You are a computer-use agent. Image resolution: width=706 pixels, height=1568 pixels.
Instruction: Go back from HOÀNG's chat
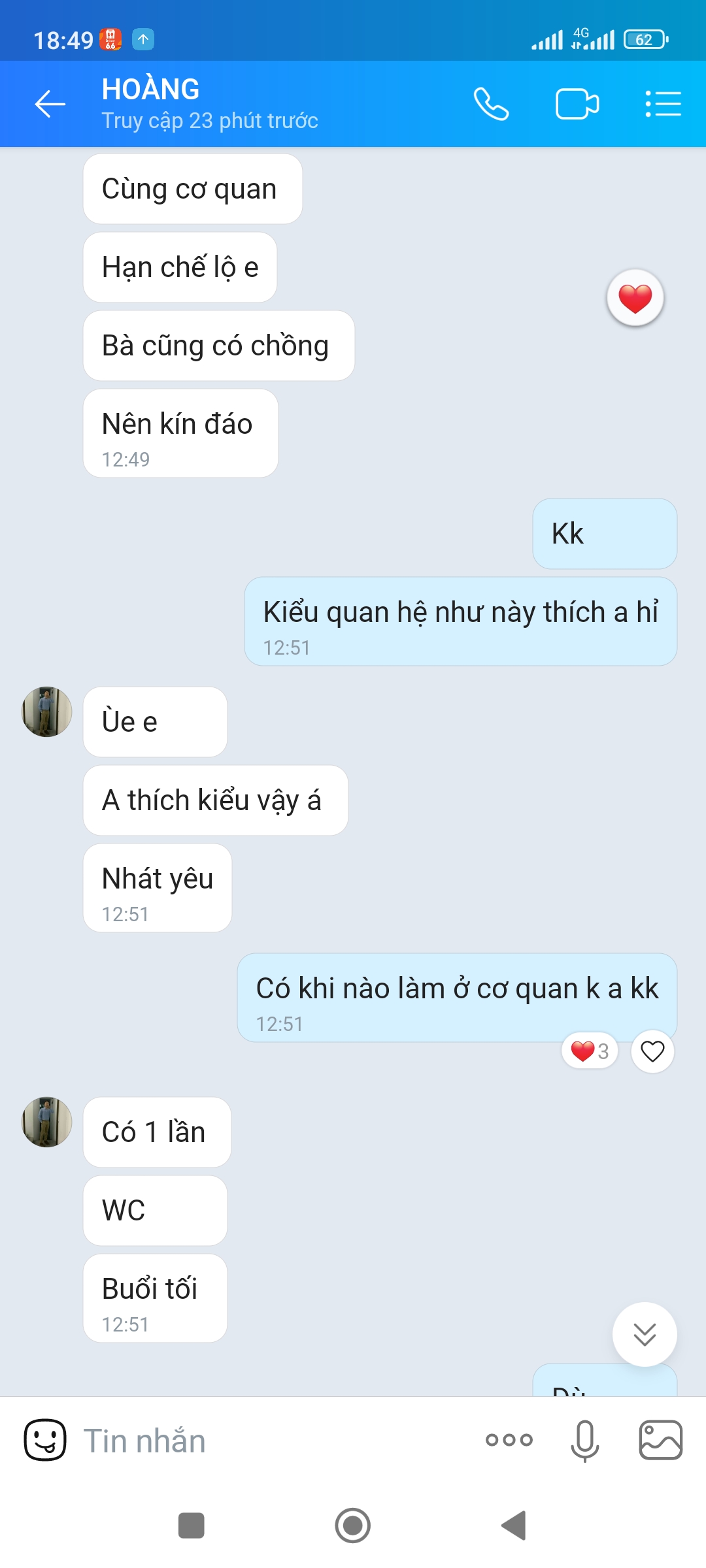(x=50, y=104)
